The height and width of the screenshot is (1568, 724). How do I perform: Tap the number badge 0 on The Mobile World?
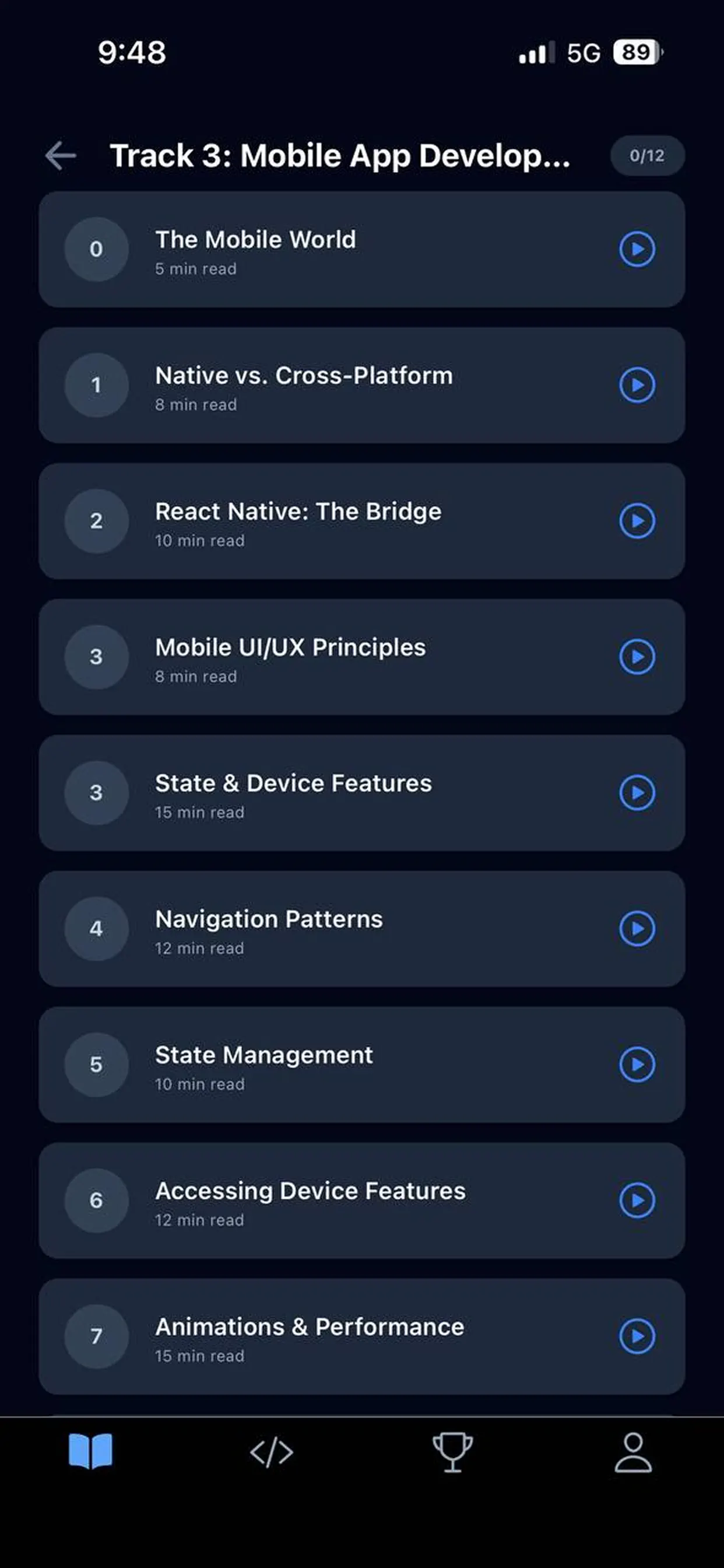[96, 249]
